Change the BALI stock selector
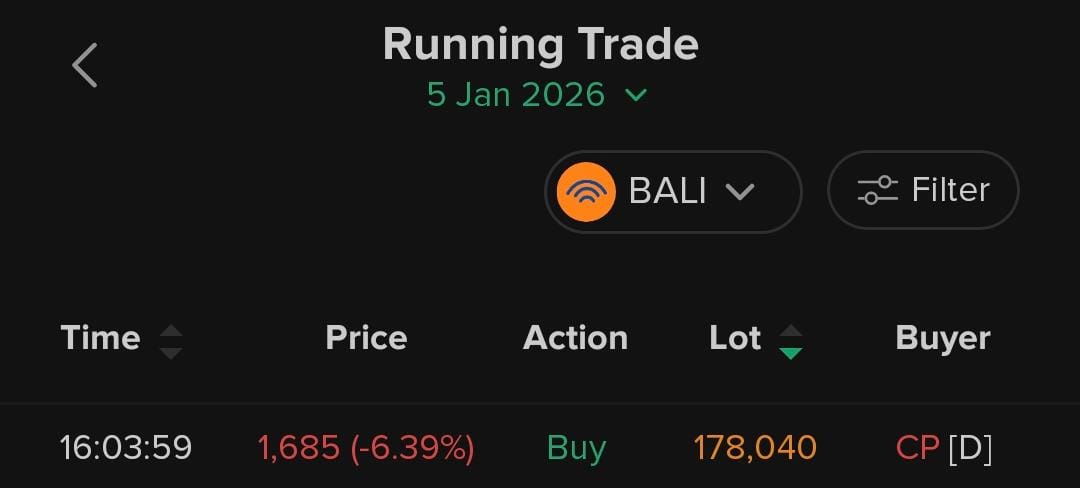The image size is (1080, 488). click(672, 191)
